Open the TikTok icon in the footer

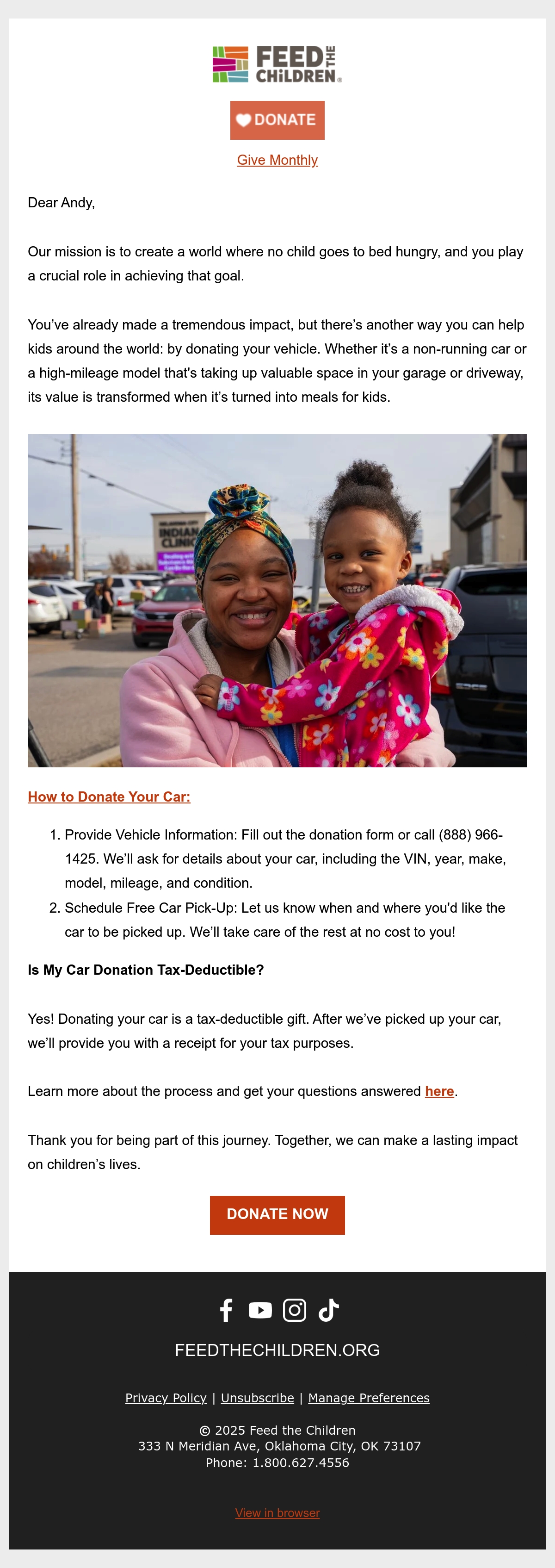329,1310
